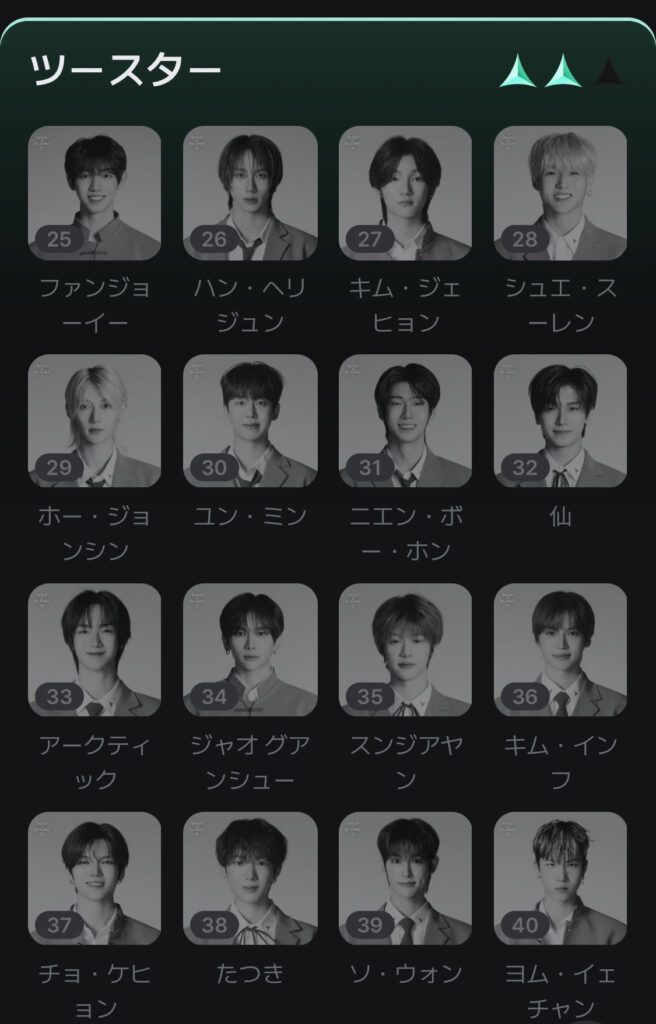The image size is (656, 1024).
Task: Open contestant 34 ジャオ グアンシュー's profile
Action: pos(250,650)
